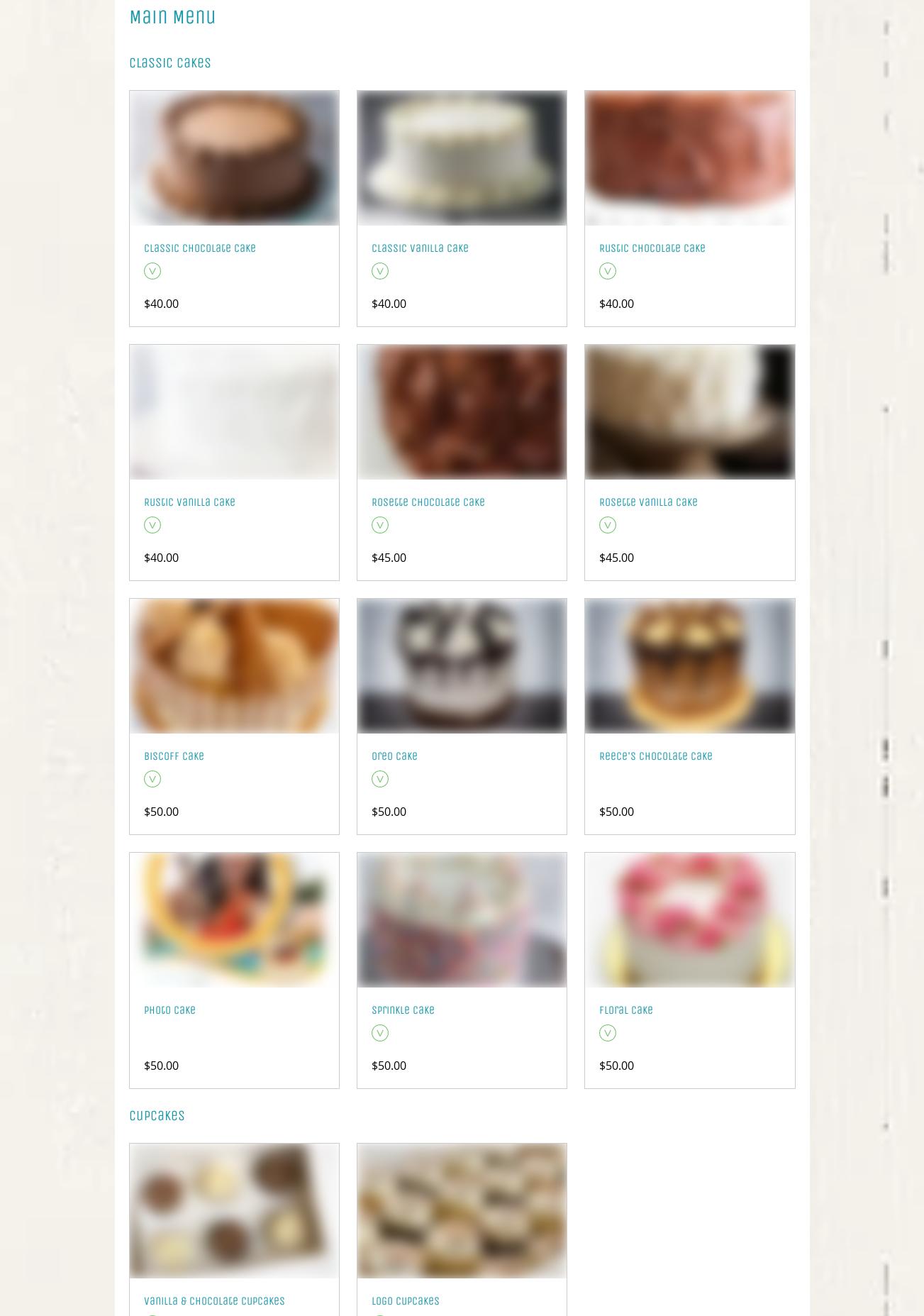Image resolution: width=924 pixels, height=1316 pixels.
Task: Select the vegetarian icon on Biscoff Cake
Action: click(x=152, y=778)
